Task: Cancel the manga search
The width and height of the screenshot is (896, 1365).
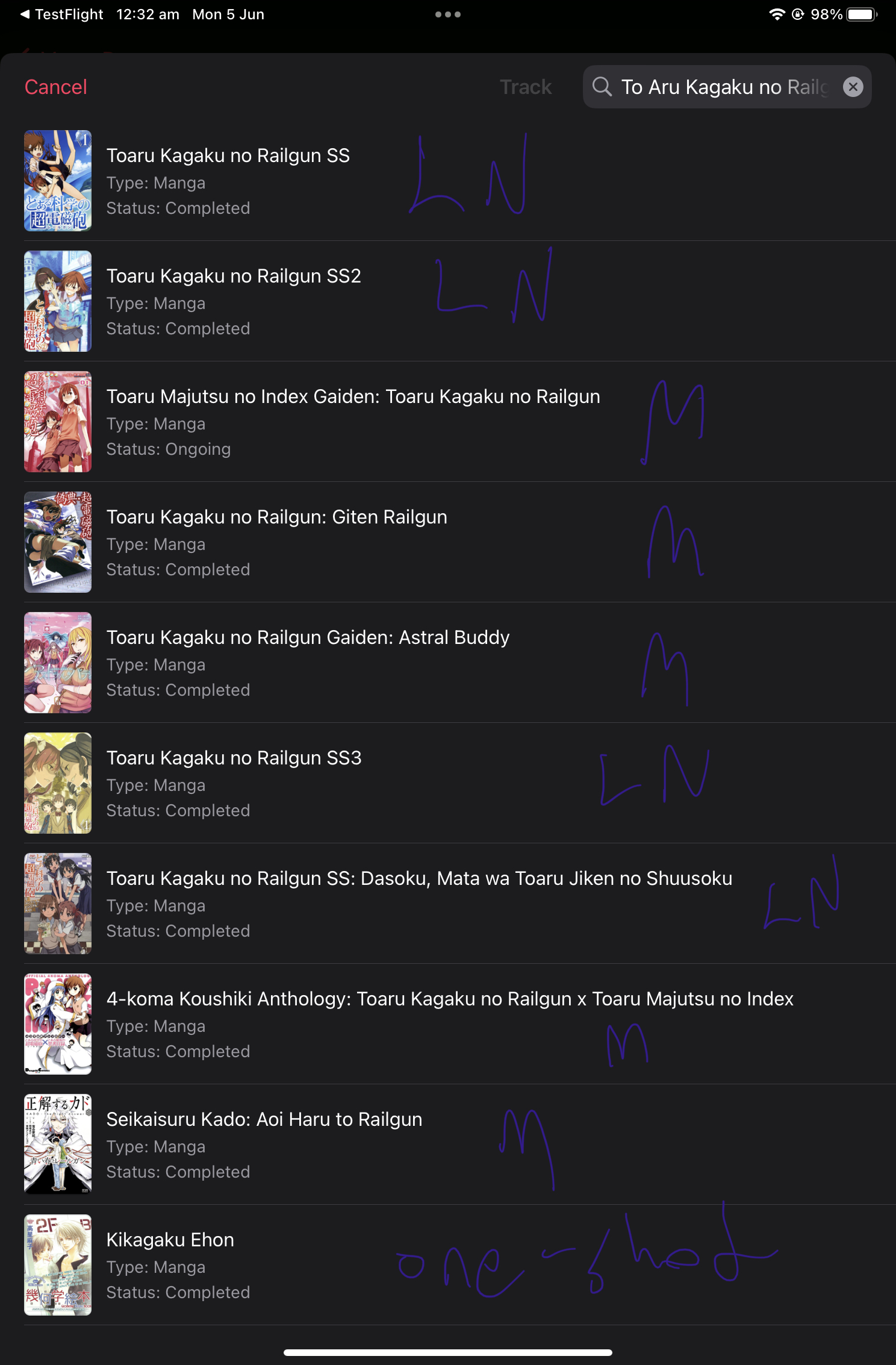Action: pyautogui.click(x=55, y=87)
